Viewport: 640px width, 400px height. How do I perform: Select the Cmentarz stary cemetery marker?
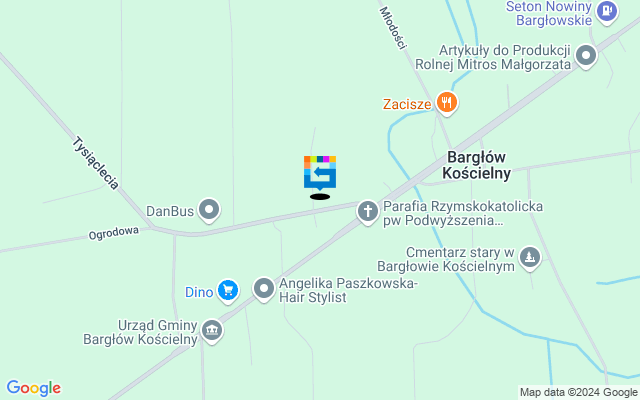(x=530, y=259)
